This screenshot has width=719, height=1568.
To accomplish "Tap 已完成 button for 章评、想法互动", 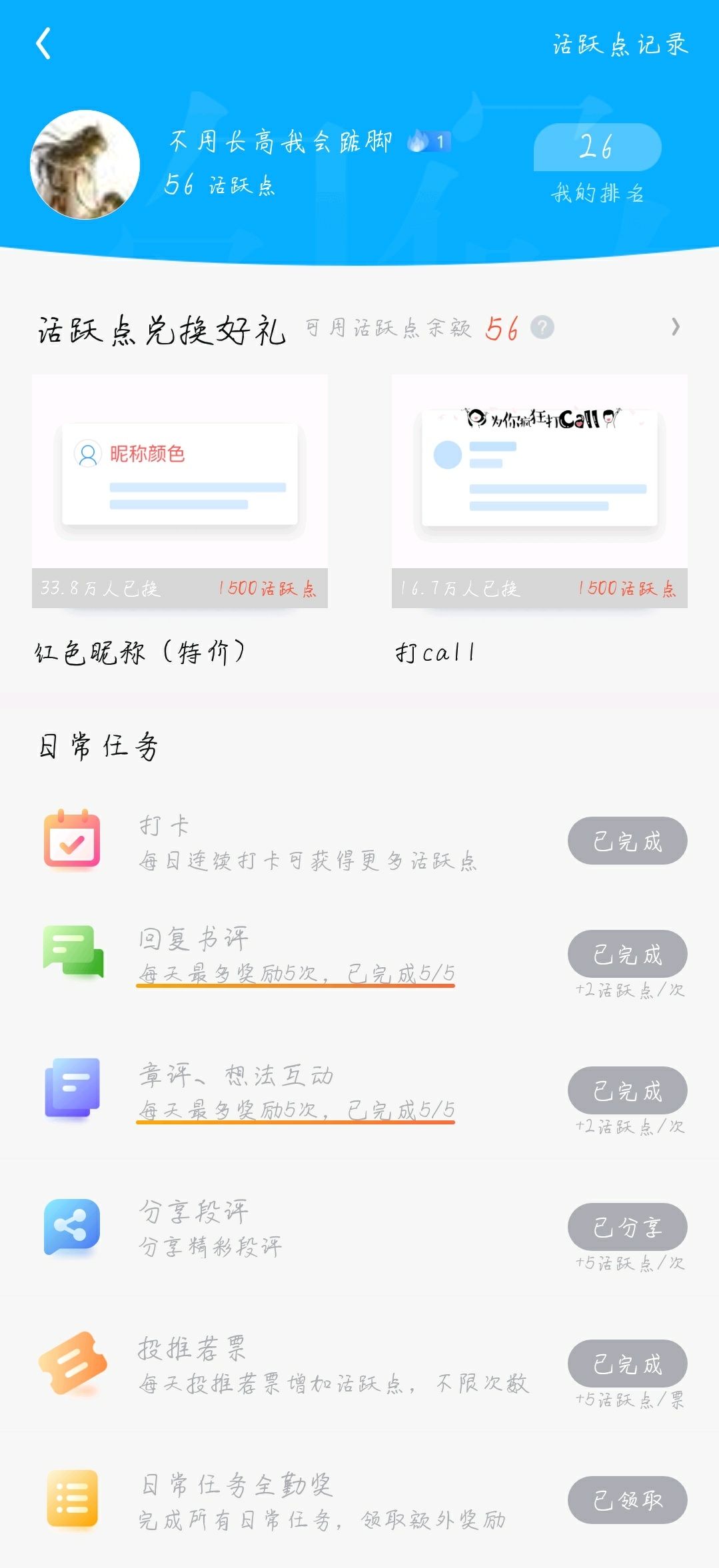I will pos(627,1090).
